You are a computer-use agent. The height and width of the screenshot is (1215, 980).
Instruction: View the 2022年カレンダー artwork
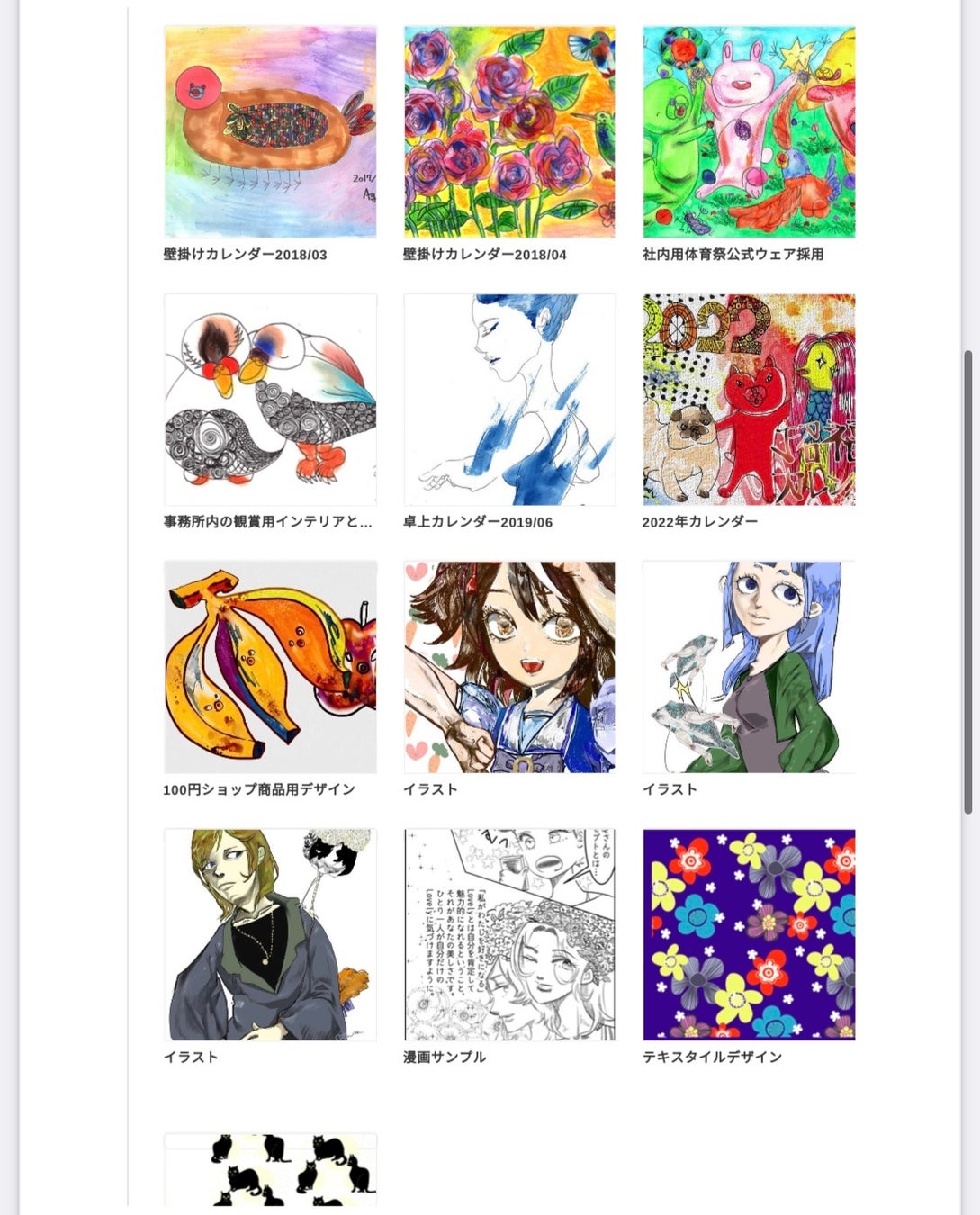[749, 400]
